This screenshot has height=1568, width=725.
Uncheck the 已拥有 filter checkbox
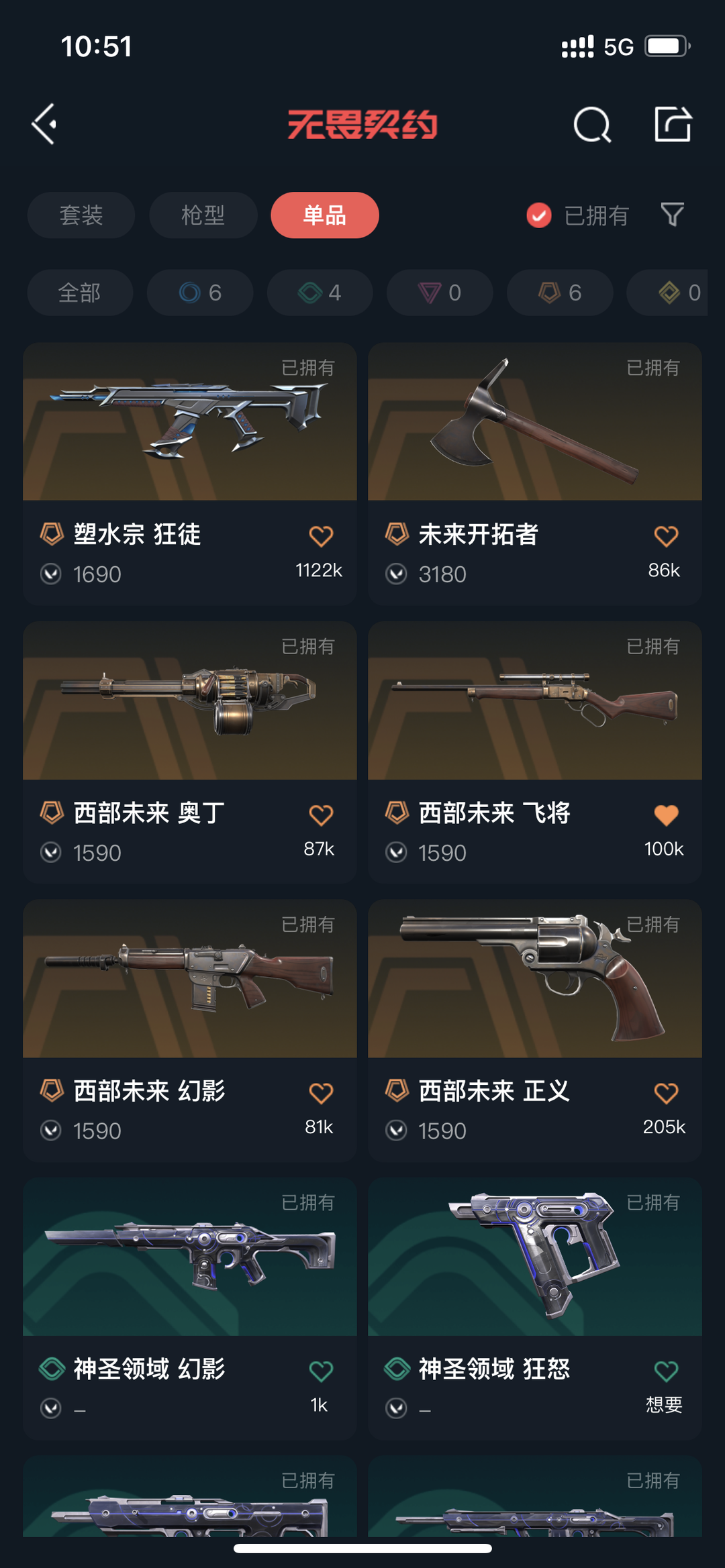point(539,215)
